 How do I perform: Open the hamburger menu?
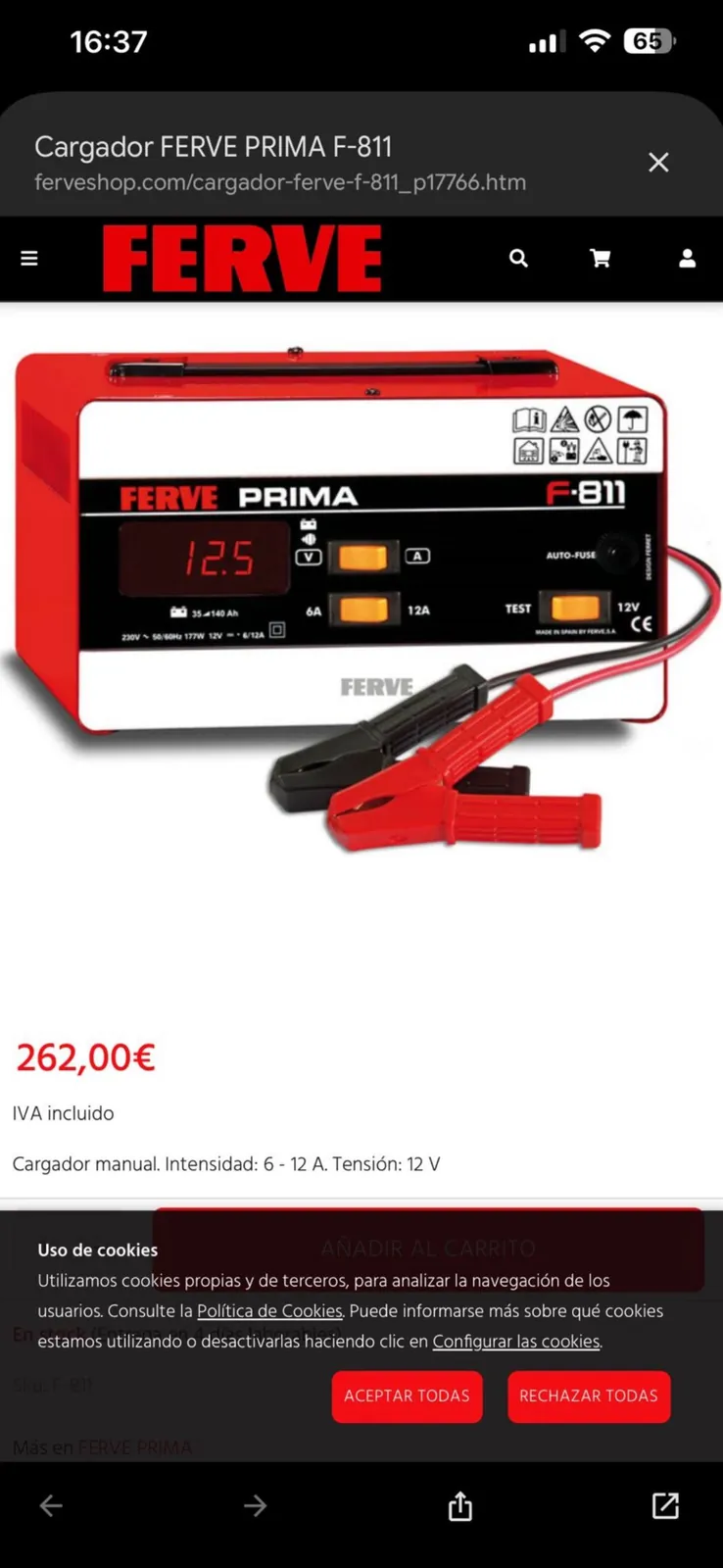click(x=29, y=258)
